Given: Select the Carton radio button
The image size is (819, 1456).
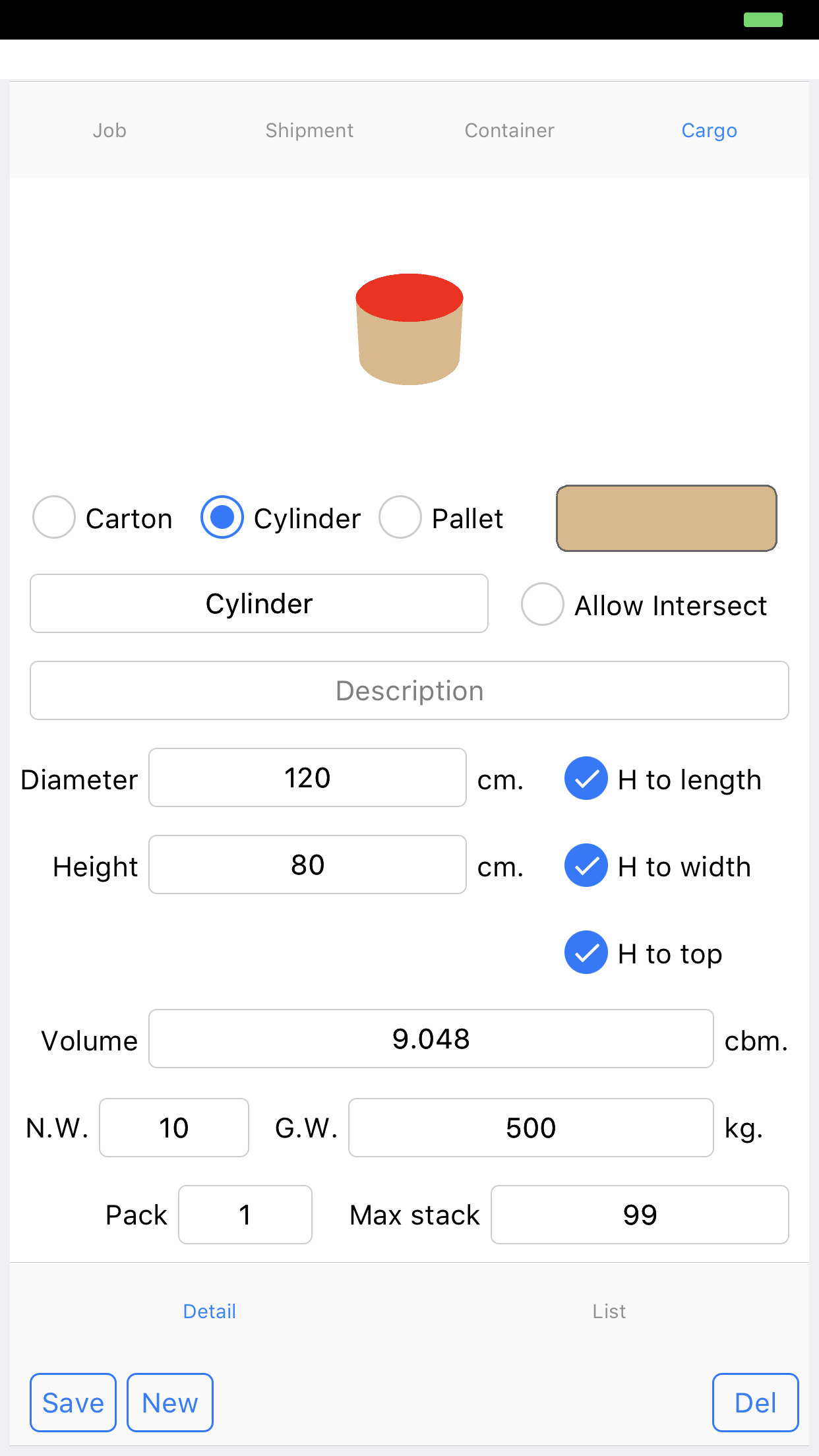Looking at the screenshot, I should tap(54, 518).
